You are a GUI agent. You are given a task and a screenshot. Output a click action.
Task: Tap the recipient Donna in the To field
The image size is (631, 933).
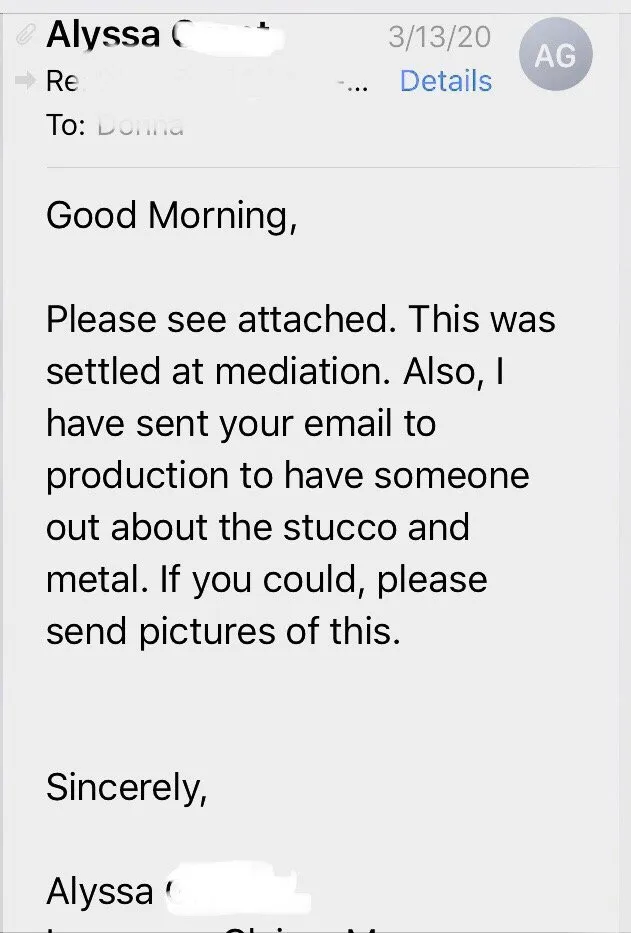[x=141, y=126]
